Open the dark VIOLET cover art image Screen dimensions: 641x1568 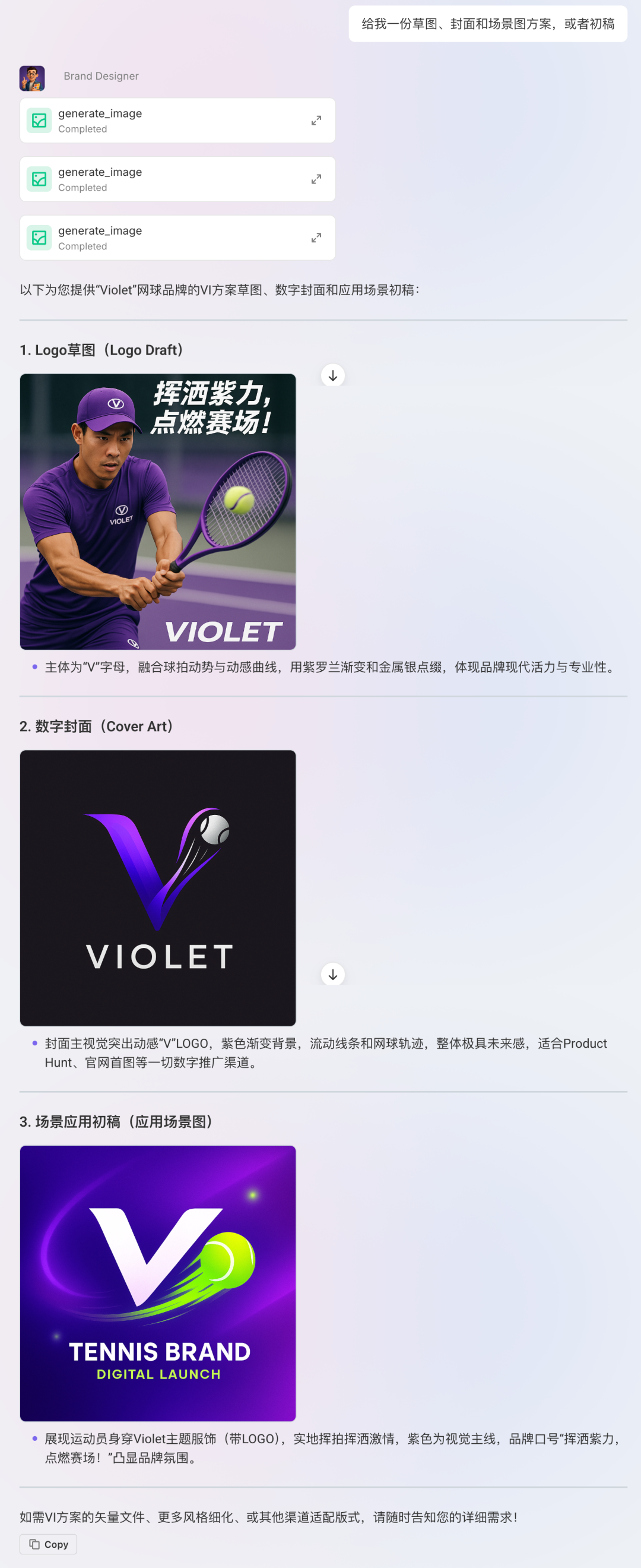[x=158, y=887]
